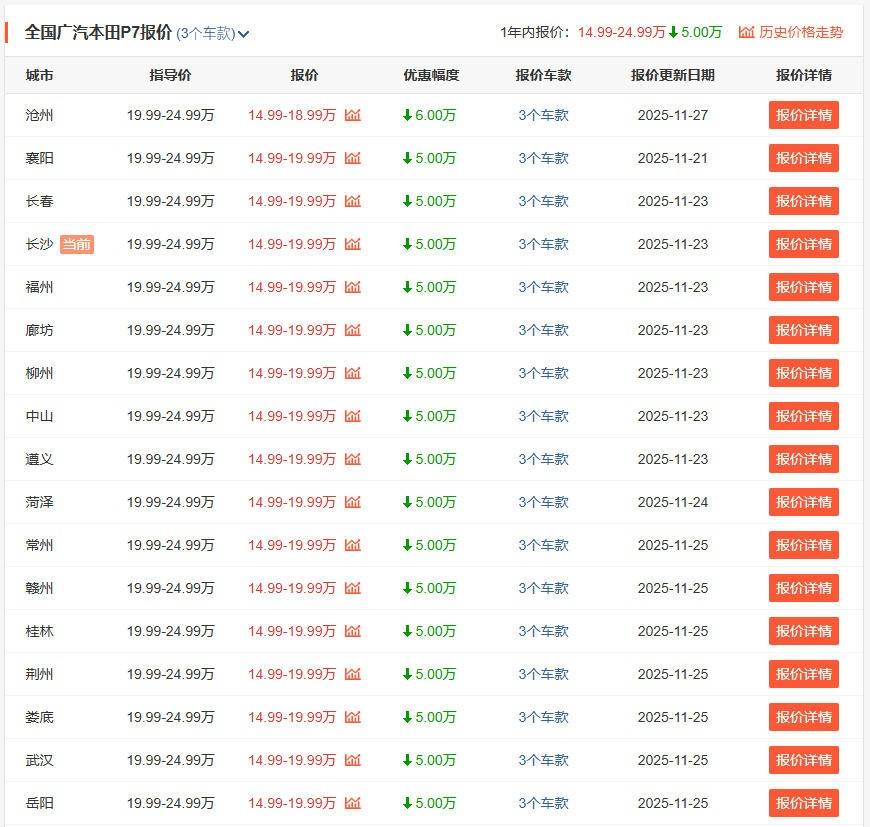
Task: Check 报价详情 for 菏泽
Action: pyautogui.click(x=803, y=502)
